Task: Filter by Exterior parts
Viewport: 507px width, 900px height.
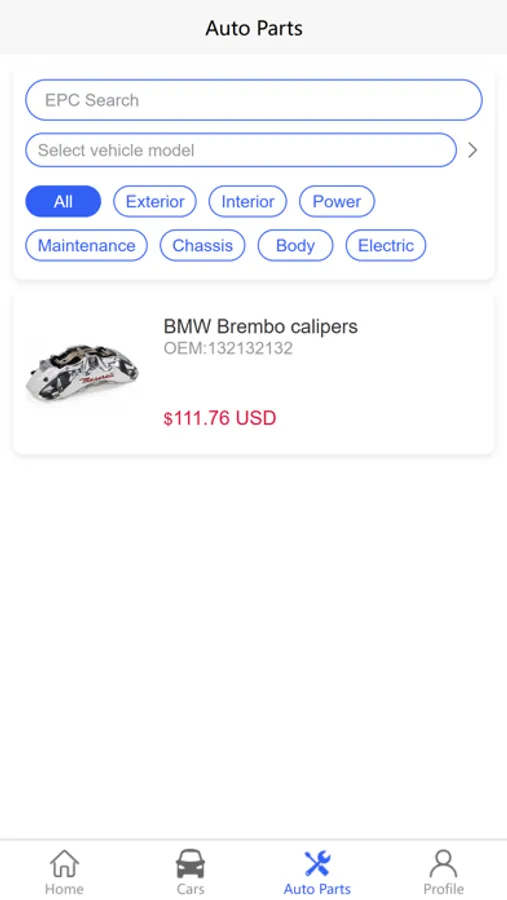Action: click(155, 201)
